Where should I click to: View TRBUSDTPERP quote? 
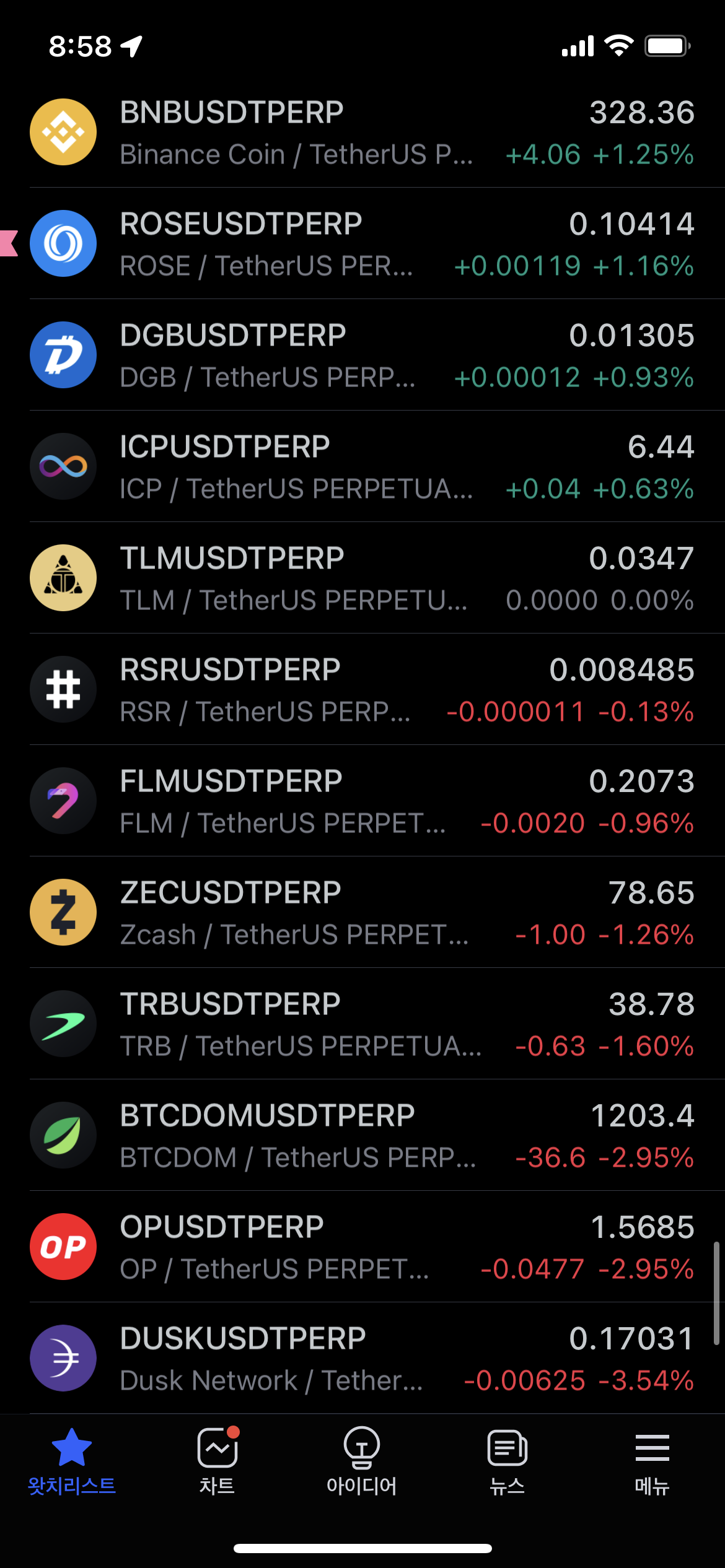[x=362, y=1024]
